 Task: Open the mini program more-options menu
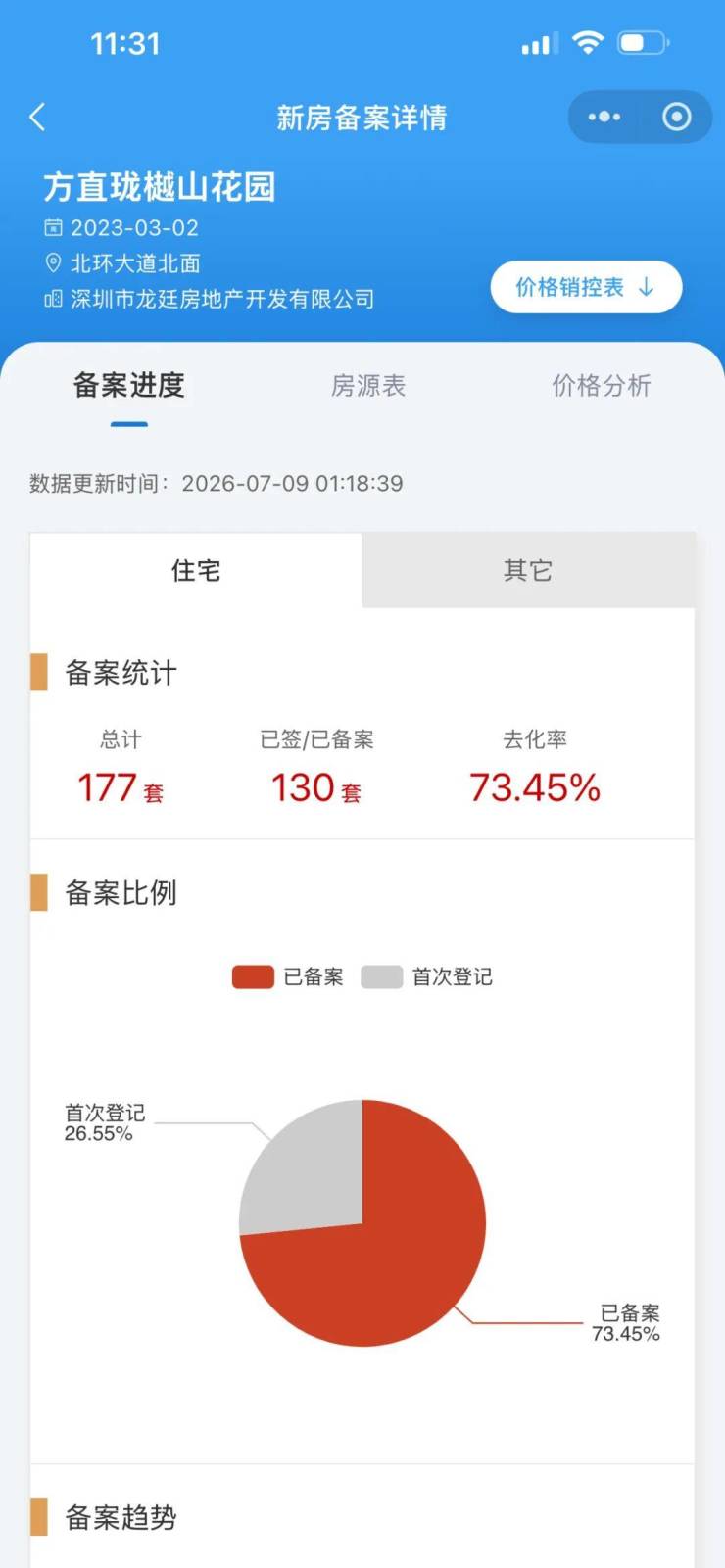[x=604, y=117]
